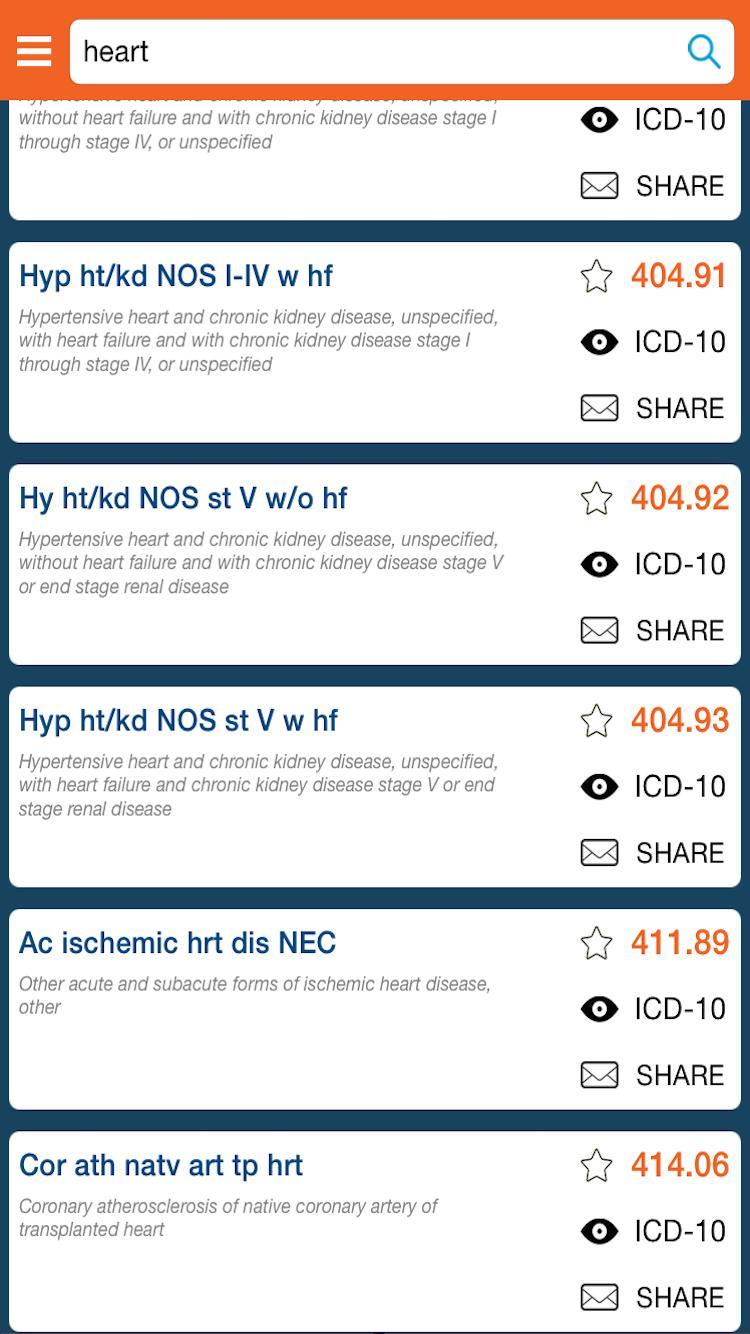Open the hamburger drawer menu

point(34,51)
